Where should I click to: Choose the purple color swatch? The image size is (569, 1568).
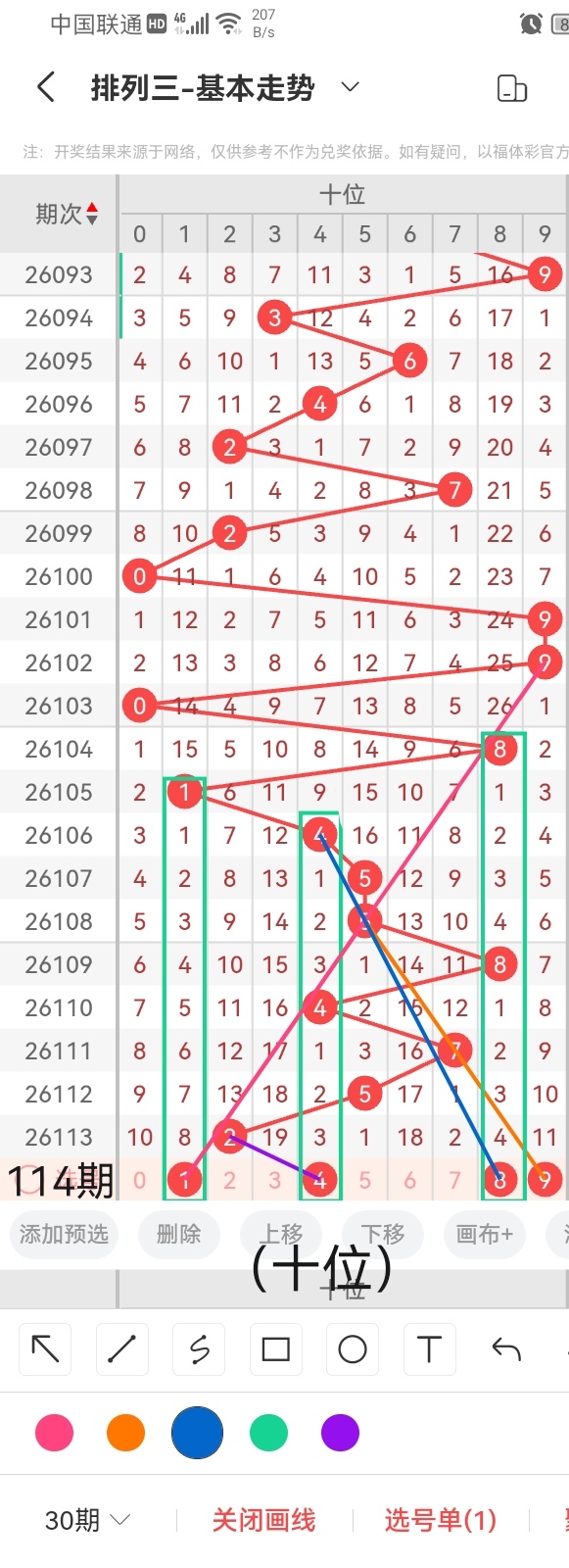[x=340, y=1433]
